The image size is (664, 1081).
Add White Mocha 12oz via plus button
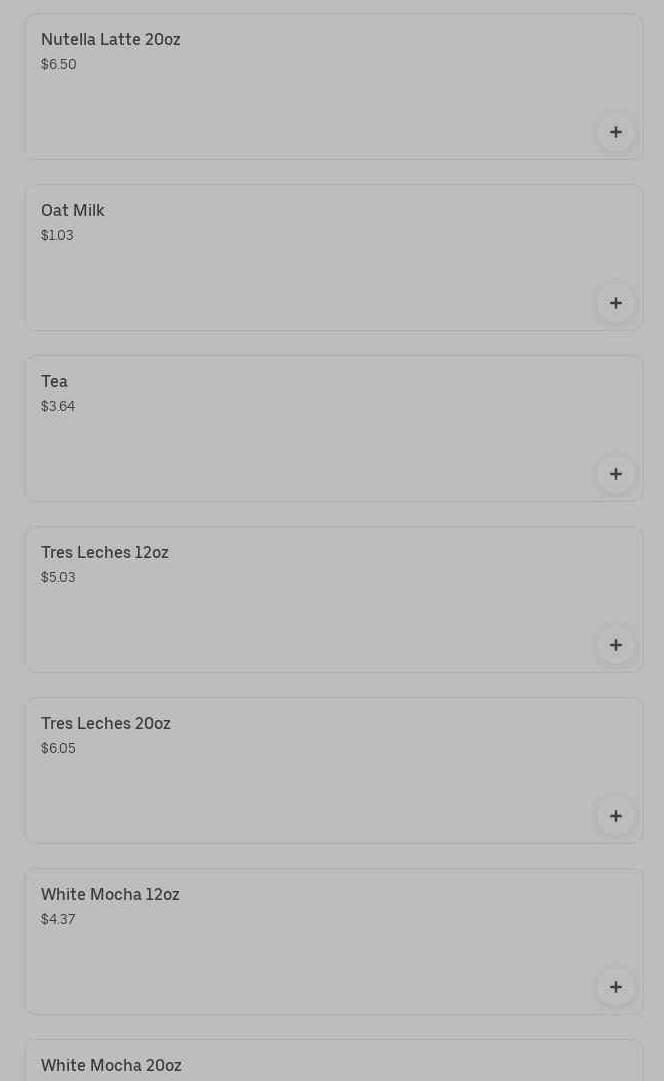616,987
